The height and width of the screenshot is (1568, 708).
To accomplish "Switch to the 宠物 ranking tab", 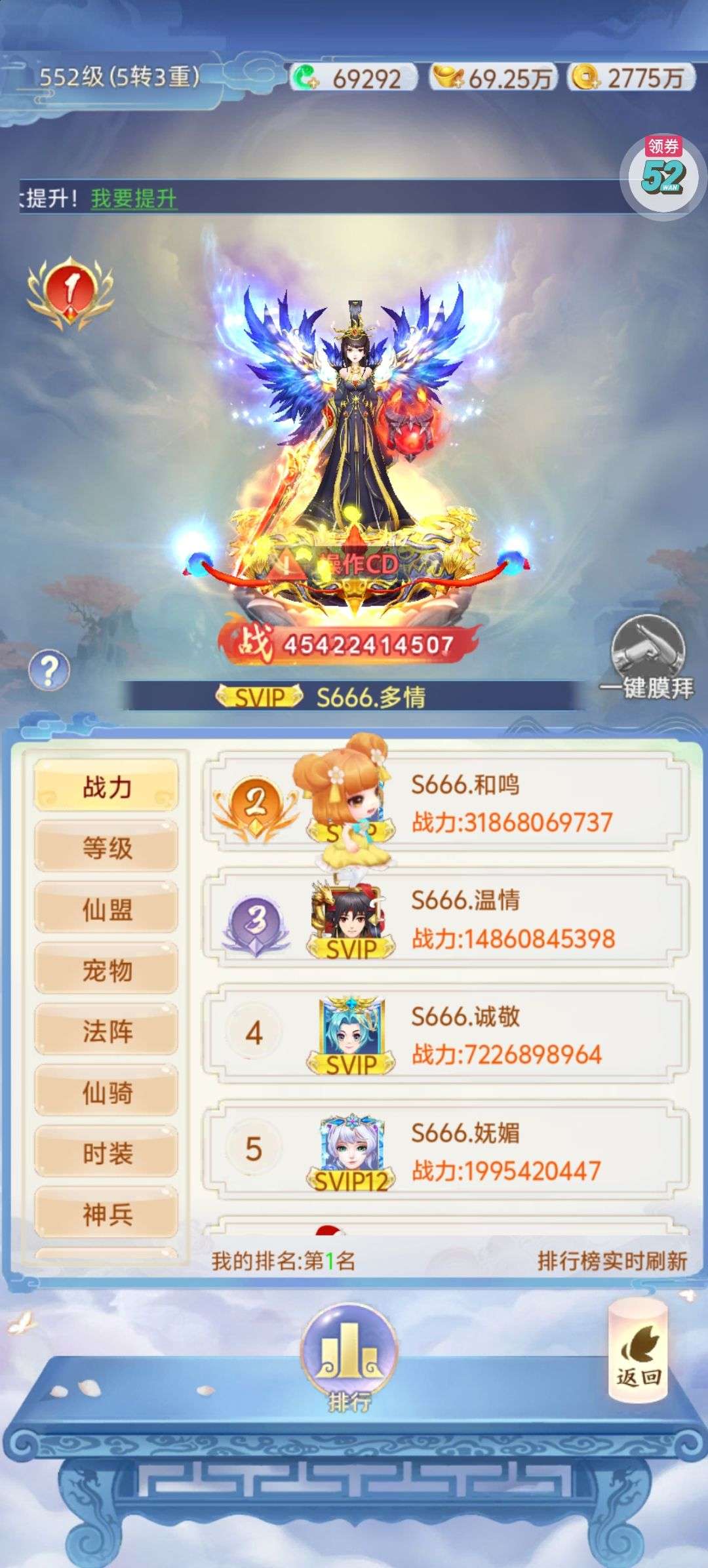I will pos(106,970).
